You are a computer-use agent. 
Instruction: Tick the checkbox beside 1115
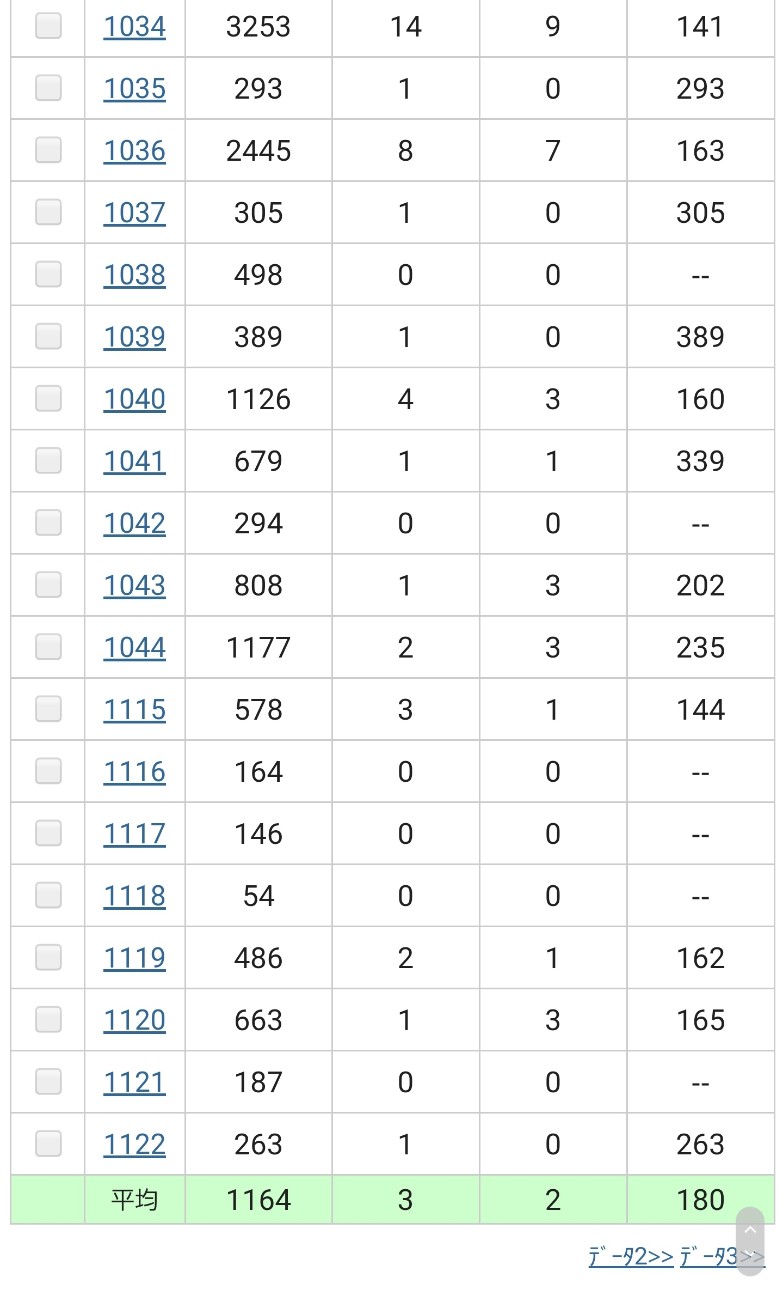tap(48, 708)
